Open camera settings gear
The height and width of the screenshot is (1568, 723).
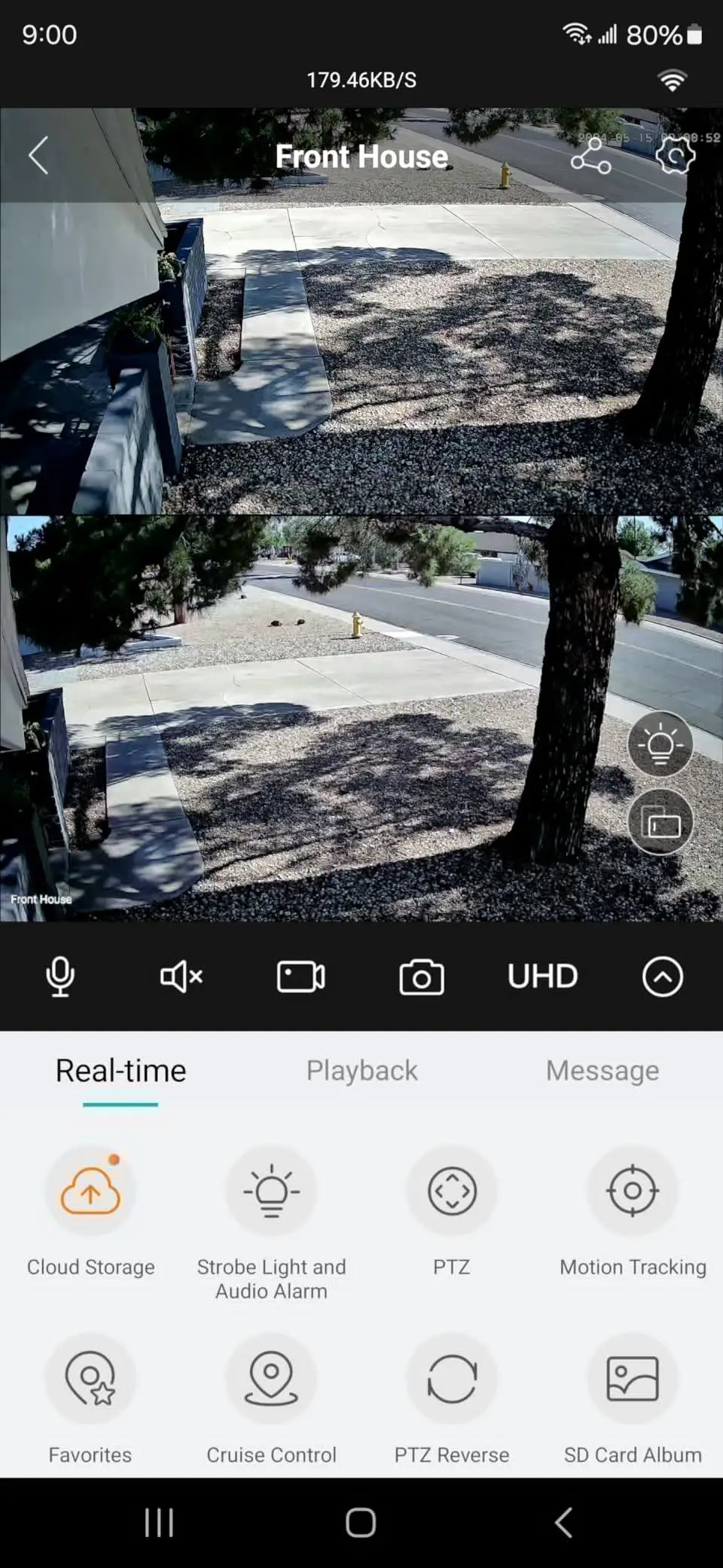(x=675, y=157)
